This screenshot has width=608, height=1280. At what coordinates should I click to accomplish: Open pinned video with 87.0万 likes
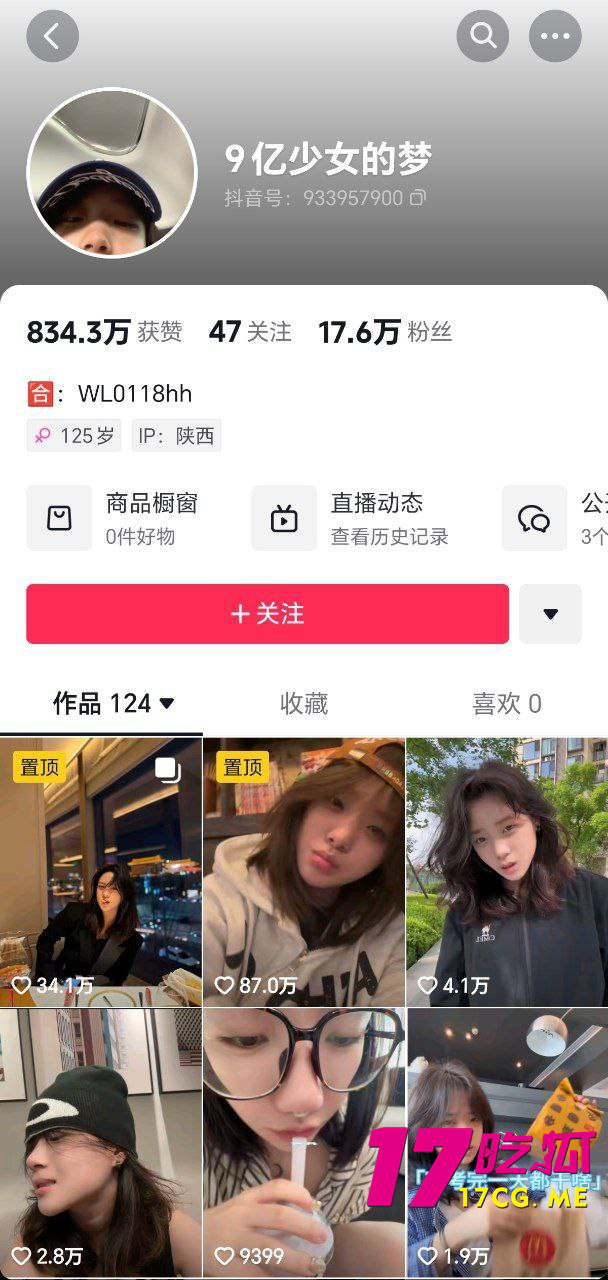[x=304, y=870]
